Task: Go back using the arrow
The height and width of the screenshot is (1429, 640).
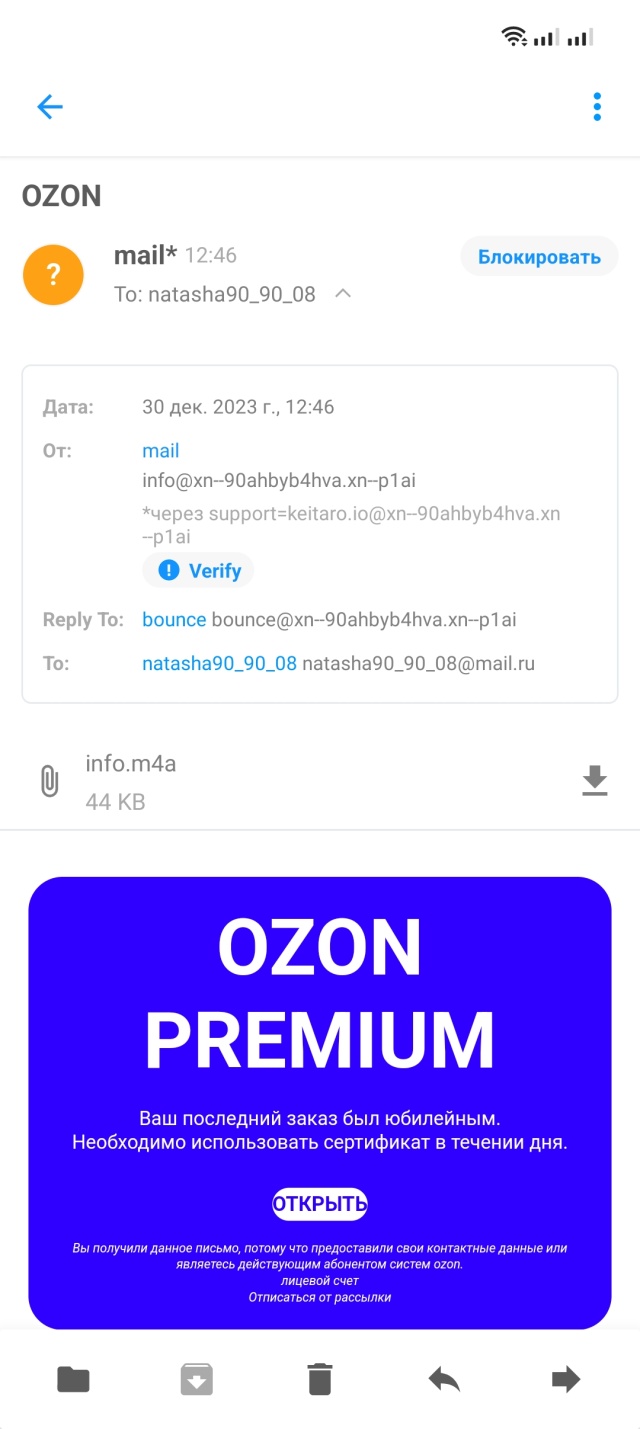Action: 49,107
